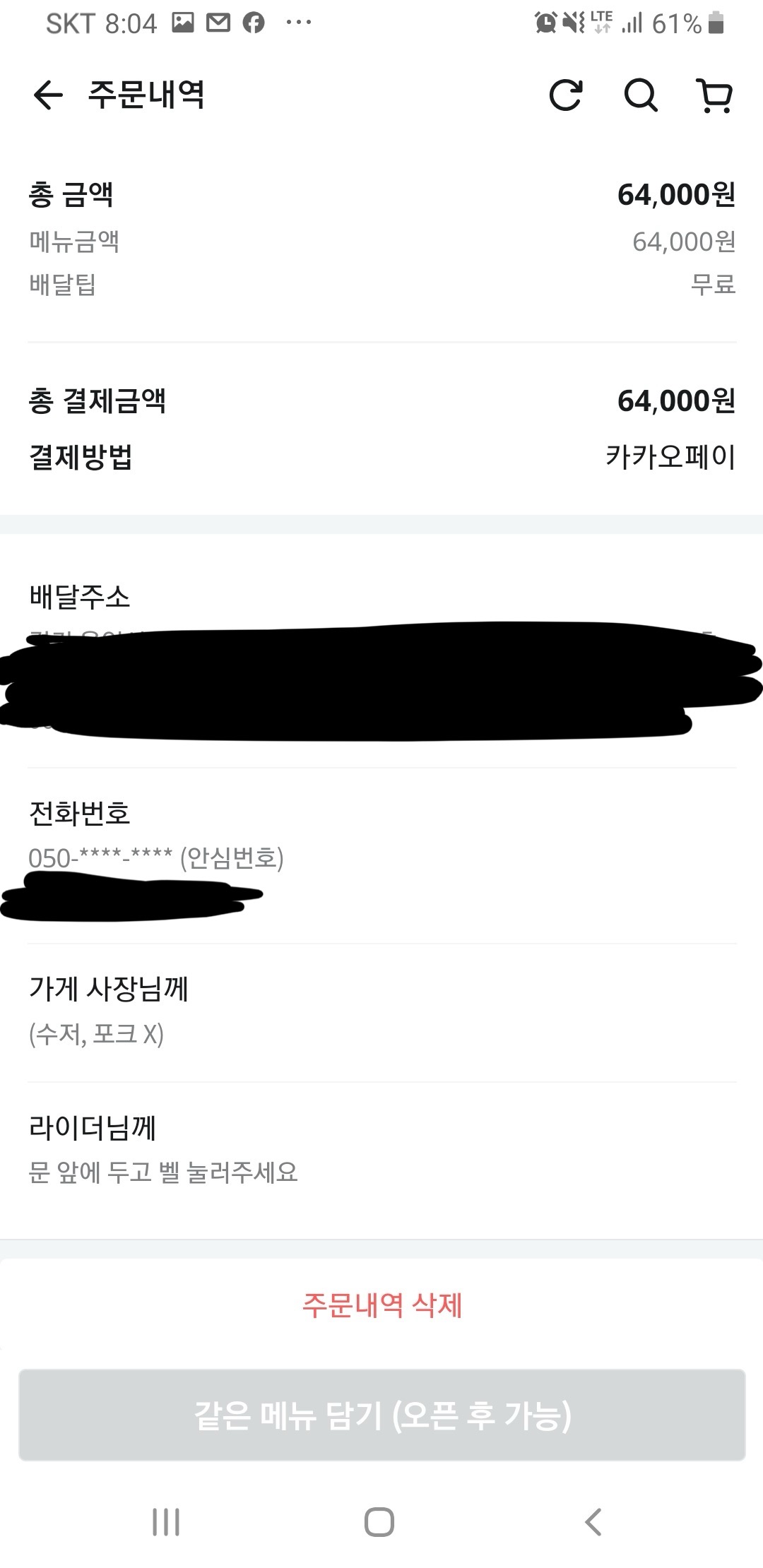Open the shopping cart
This screenshot has width=763, height=1568.
[x=714, y=95]
